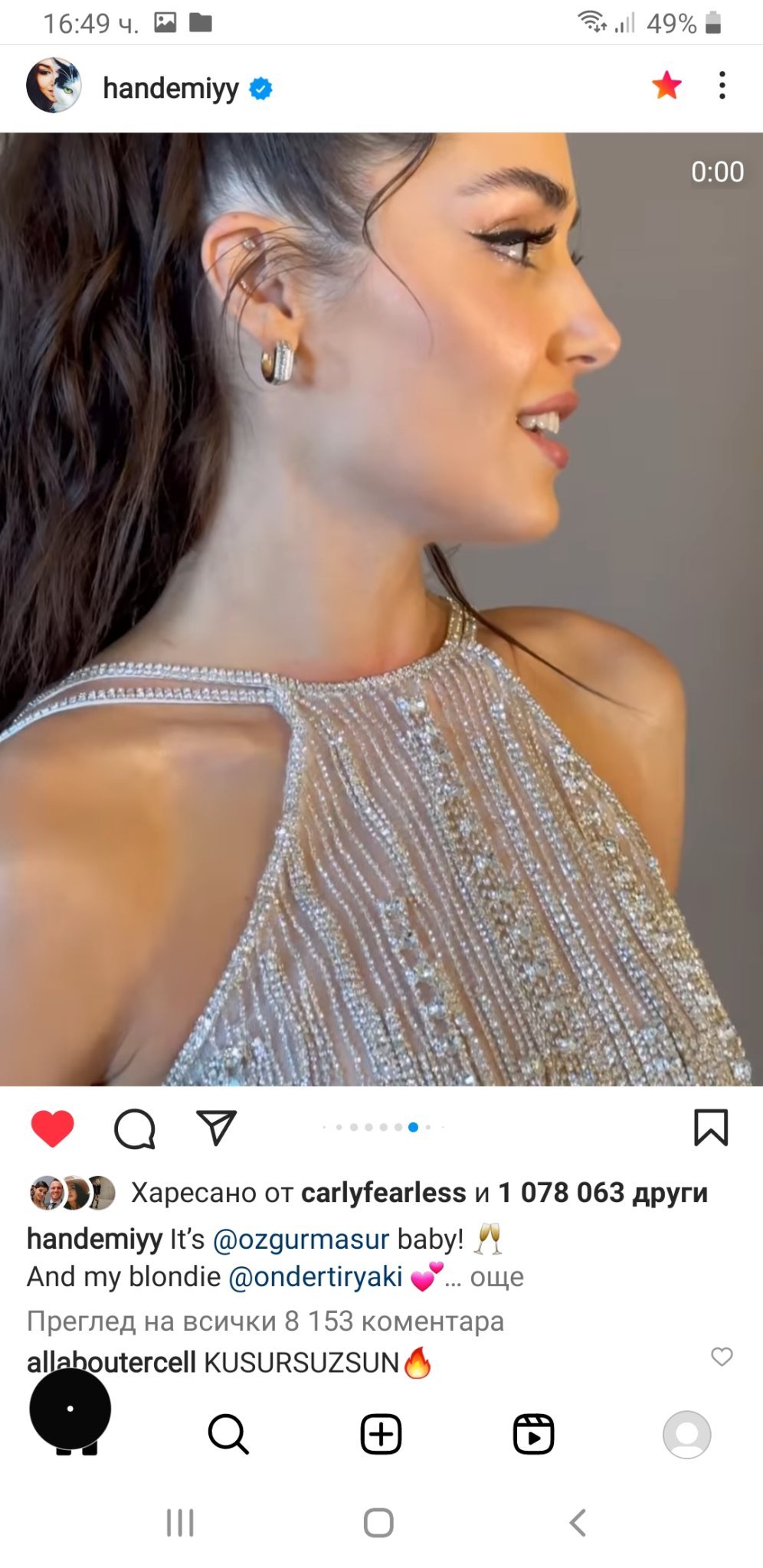Open the Profile tab avatar
Image resolution: width=763 pixels, height=1568 pixels.
point(686,1433)
